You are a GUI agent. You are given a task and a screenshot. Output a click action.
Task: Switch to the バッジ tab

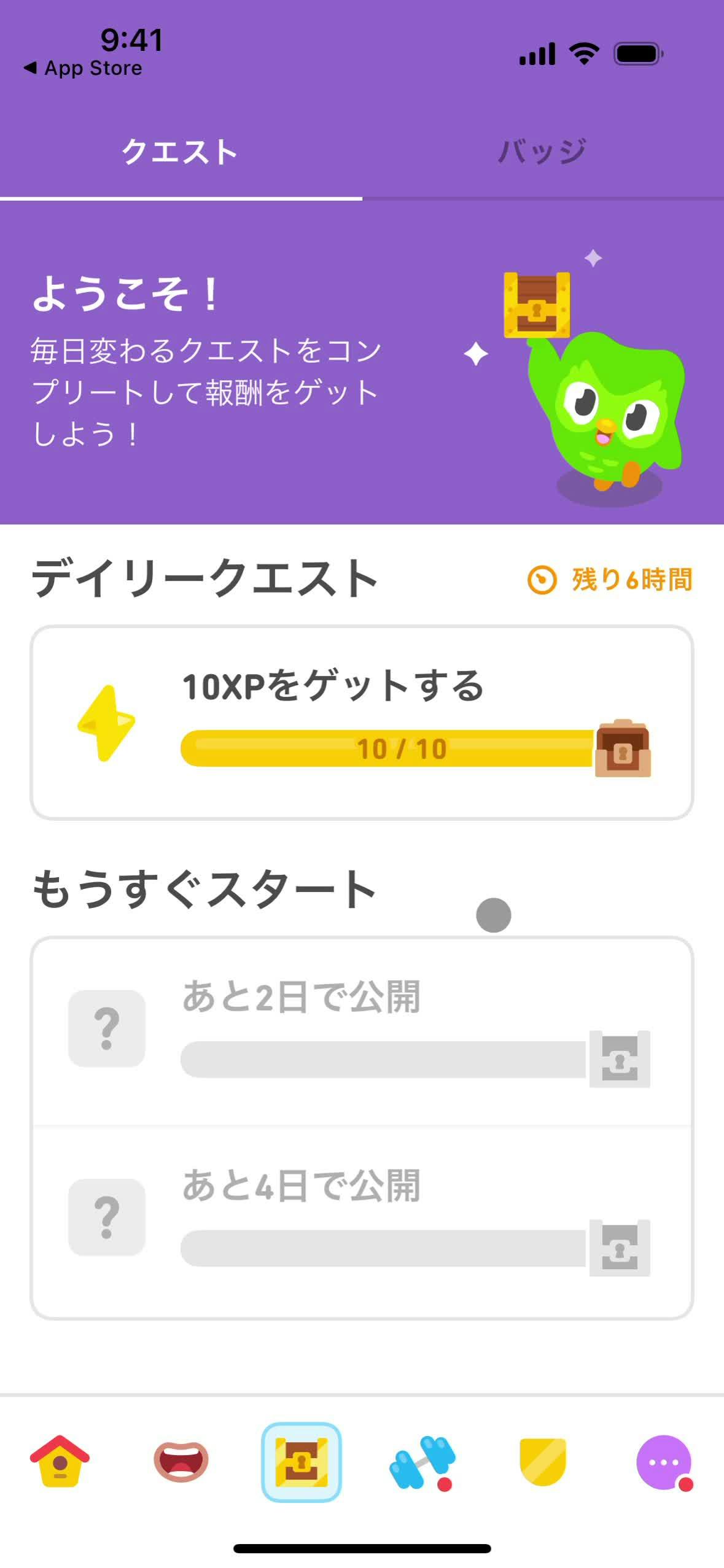click(542, 151)
